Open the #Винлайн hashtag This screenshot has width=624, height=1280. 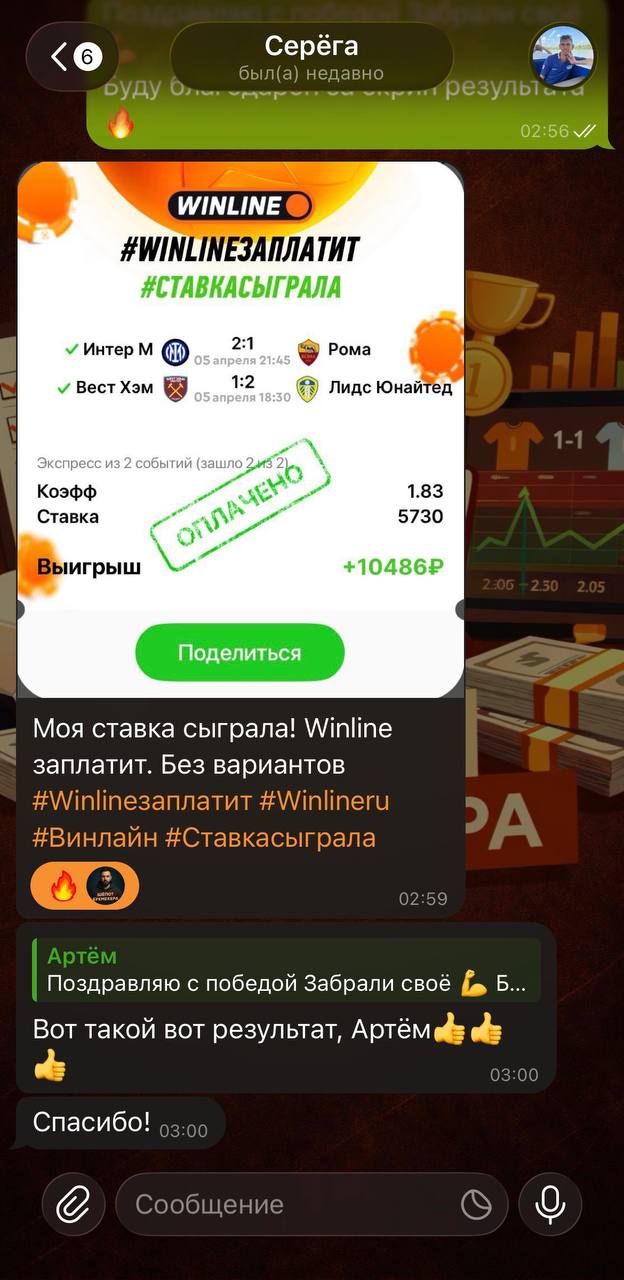(94, 837)
